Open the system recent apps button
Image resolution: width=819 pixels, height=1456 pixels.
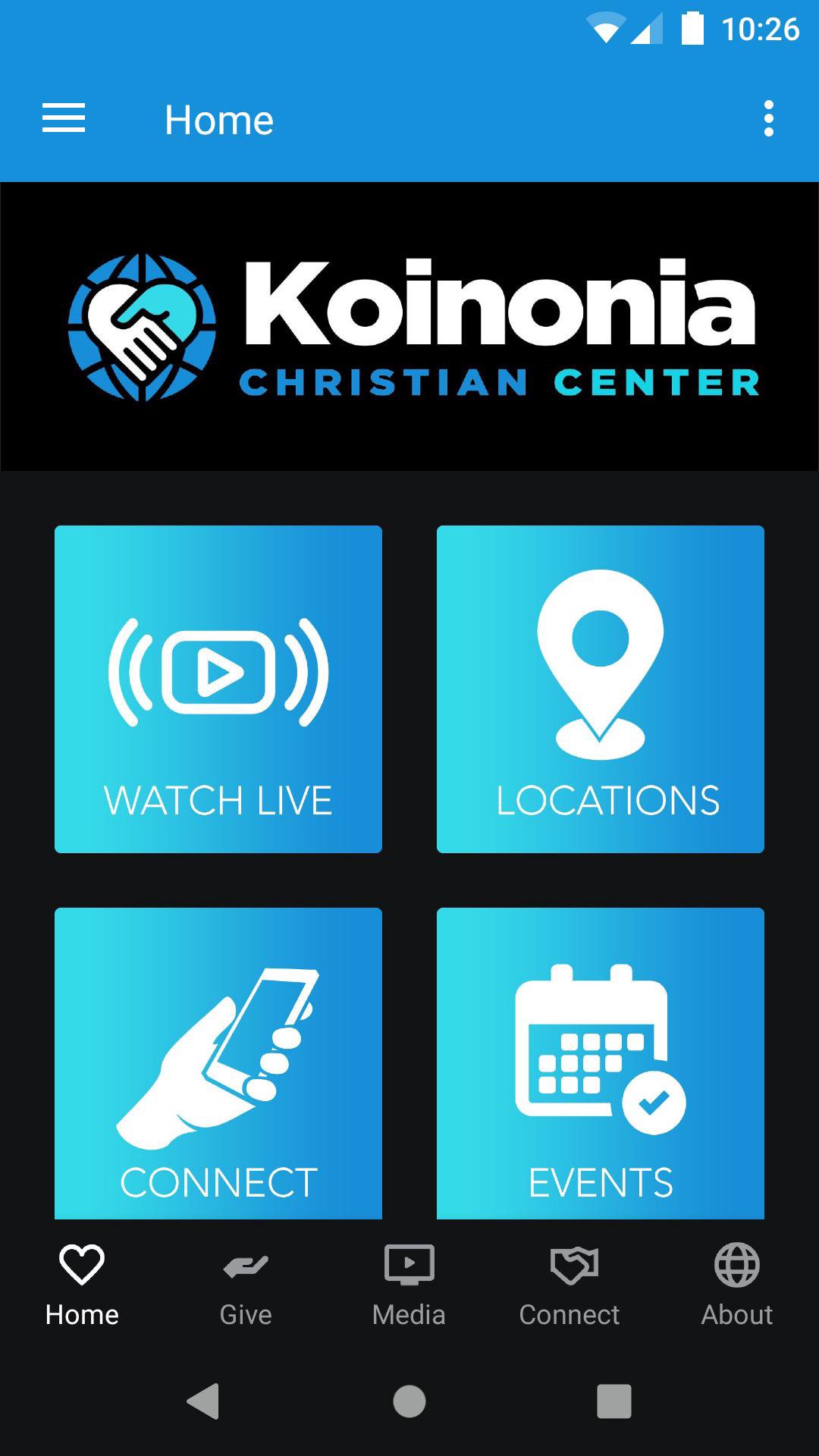(x=614, y=1401)
